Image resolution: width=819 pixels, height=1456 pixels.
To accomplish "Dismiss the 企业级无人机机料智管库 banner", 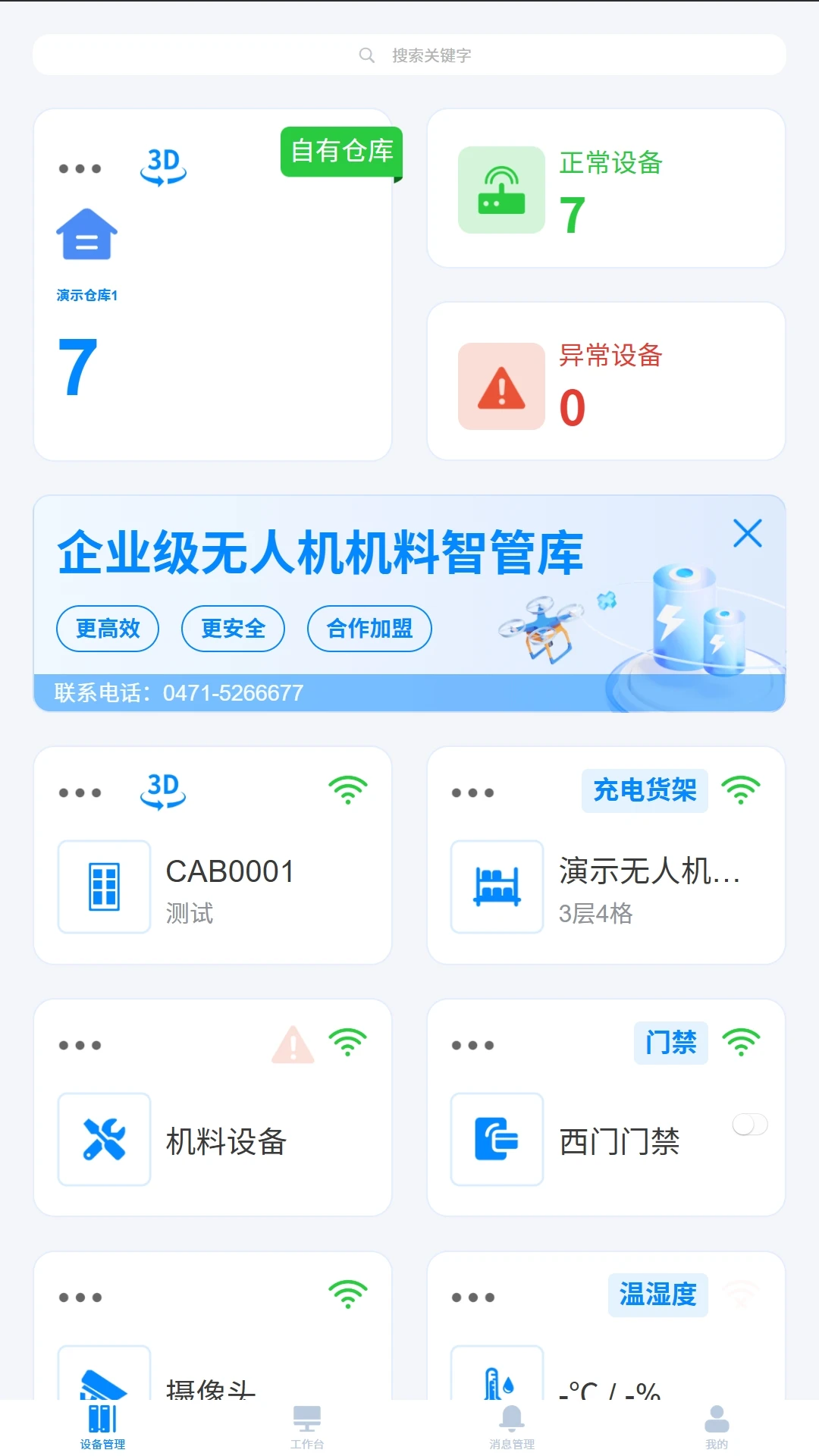I will pos(747,534).
